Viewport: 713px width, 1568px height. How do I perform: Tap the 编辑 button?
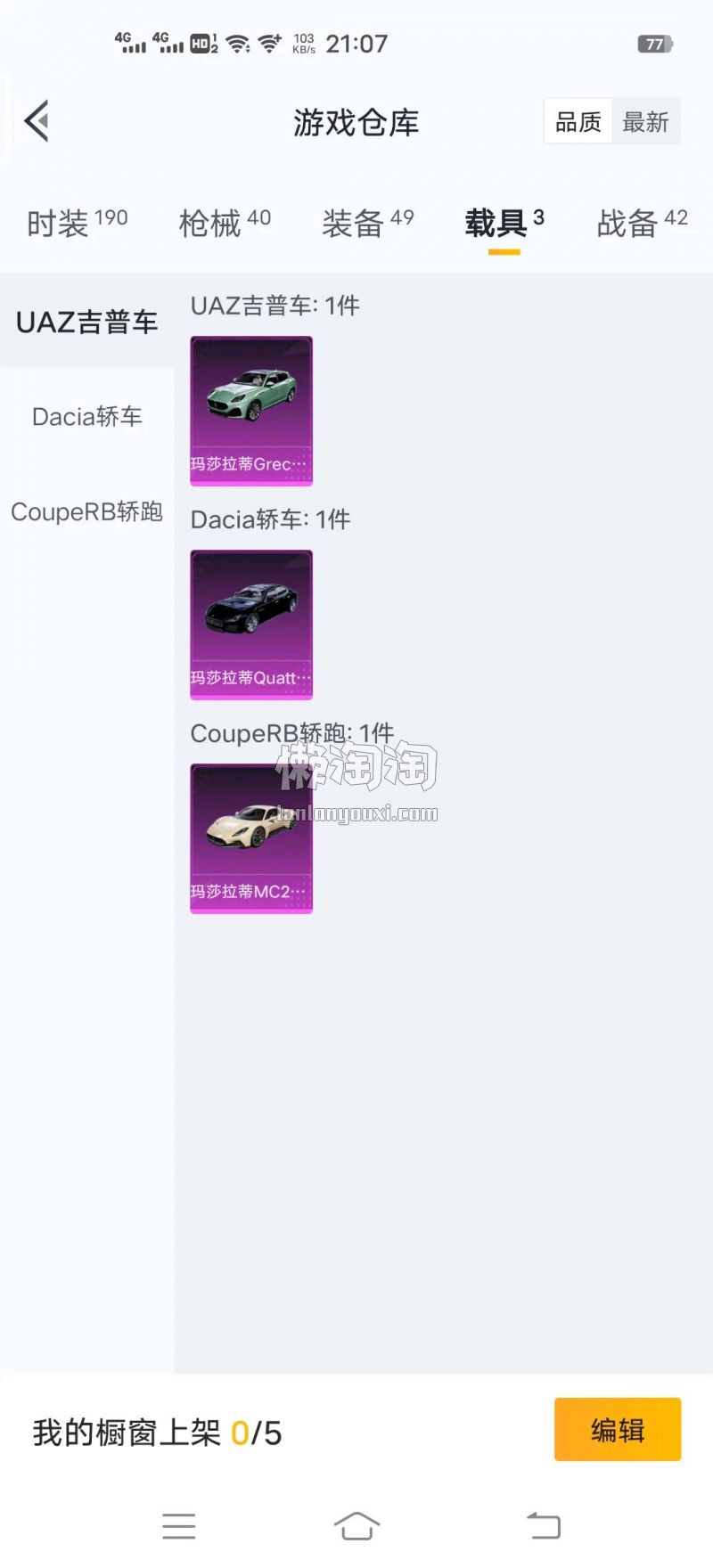[x=617, y=1430]
